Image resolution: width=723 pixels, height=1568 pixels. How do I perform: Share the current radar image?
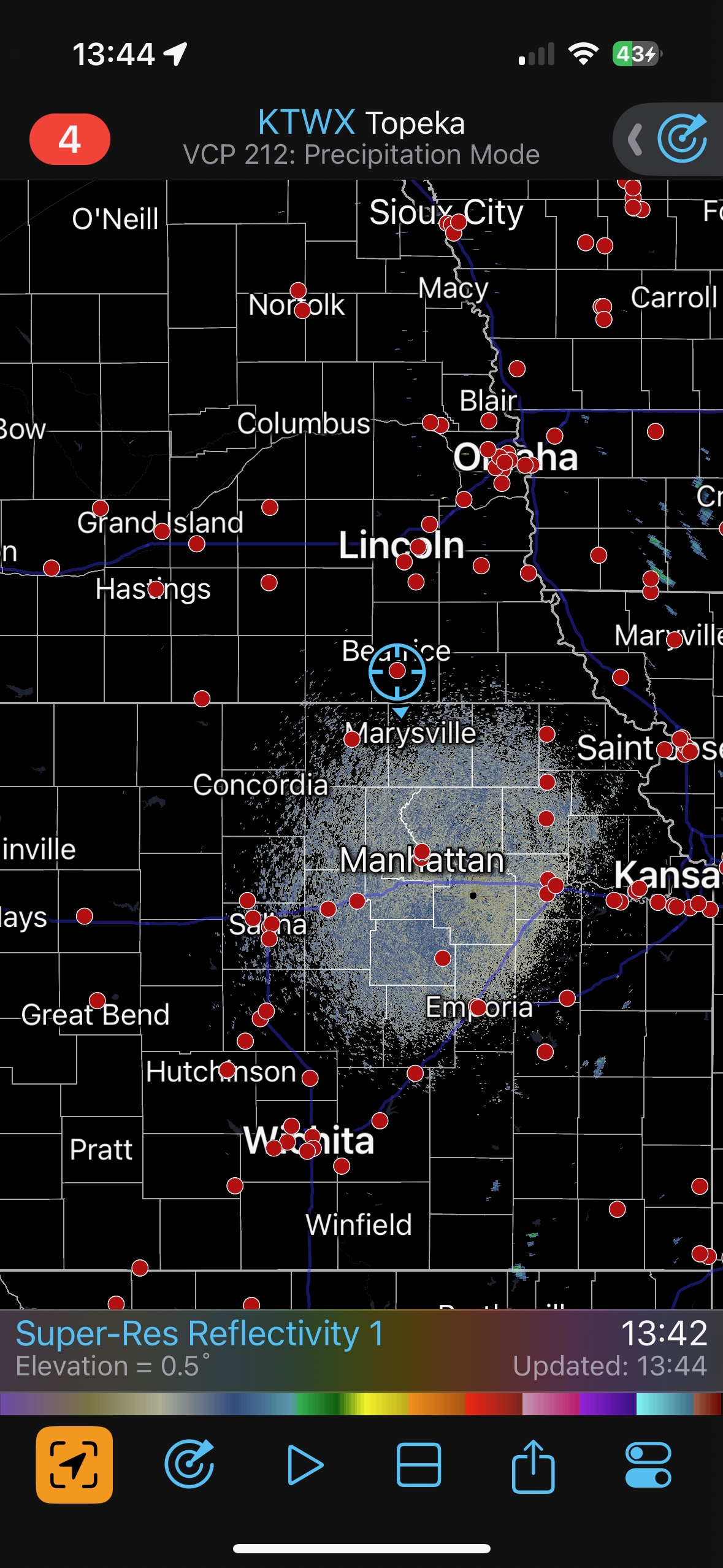tap(533, 1464)
